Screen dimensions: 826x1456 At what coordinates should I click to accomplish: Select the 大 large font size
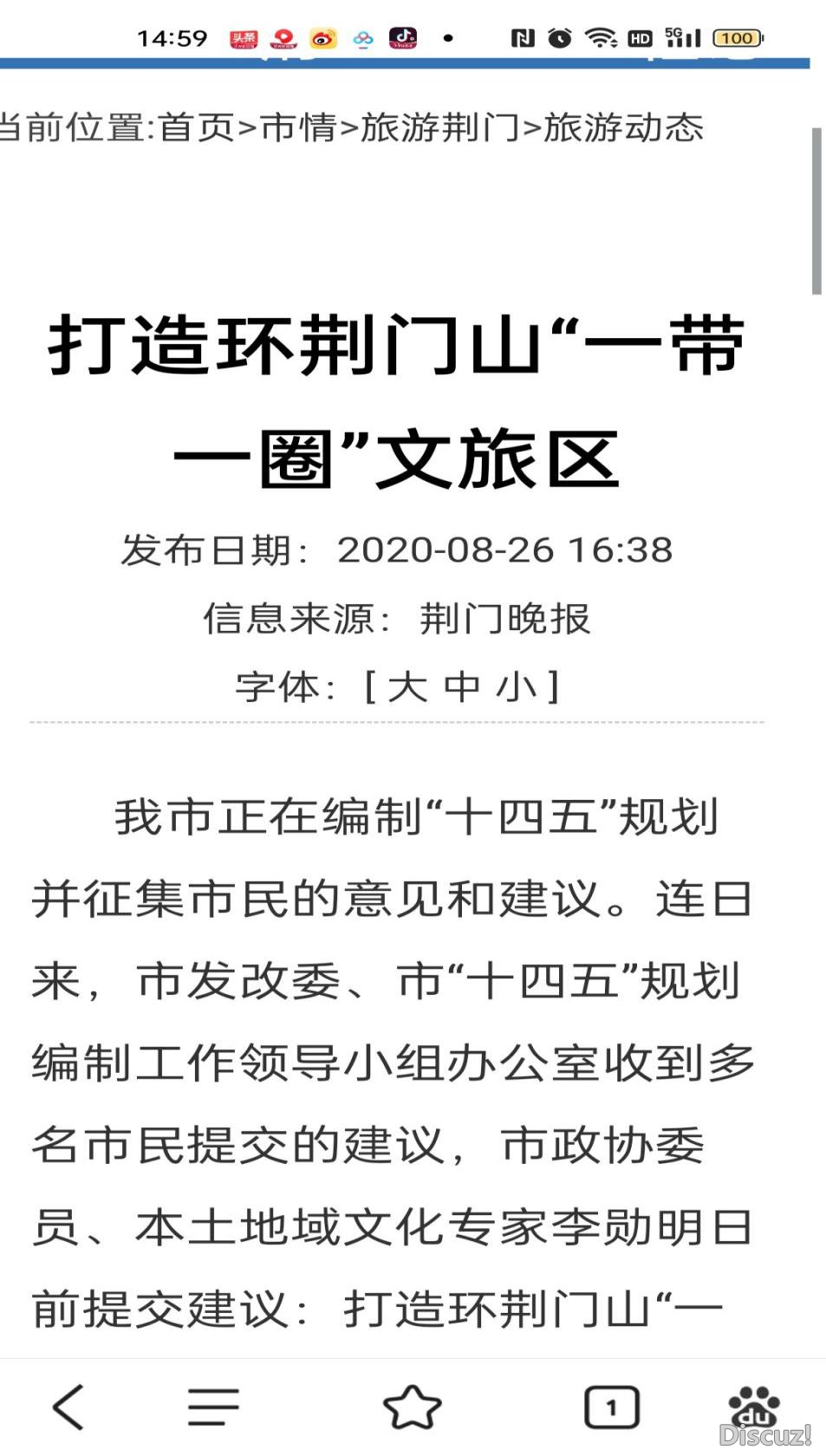coord(407,687)
